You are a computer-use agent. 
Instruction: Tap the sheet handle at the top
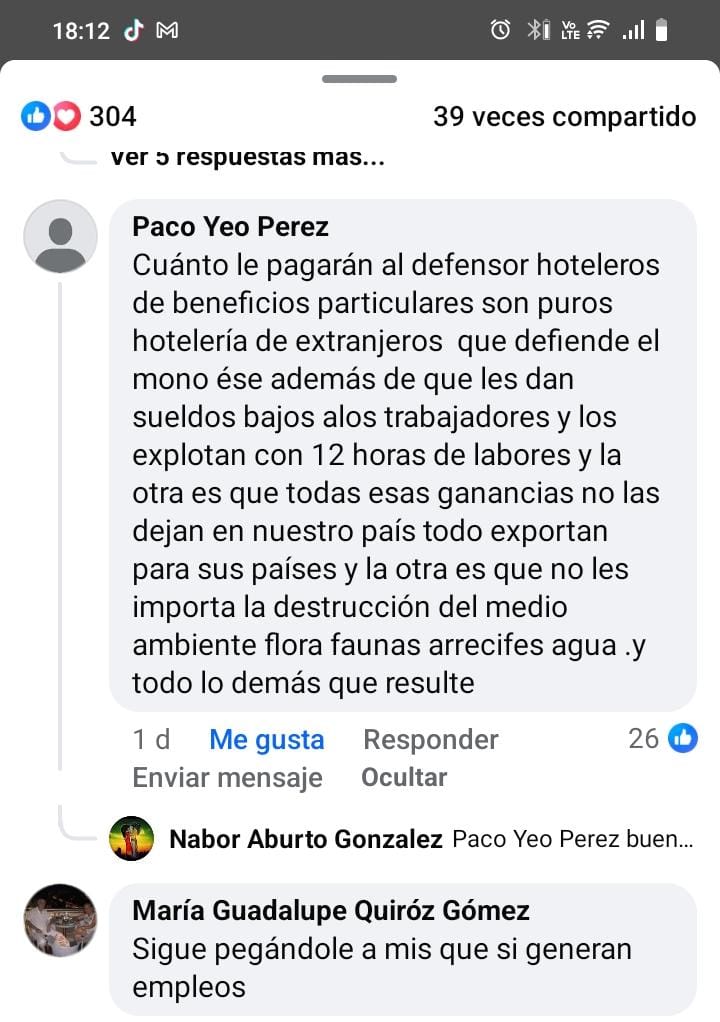[359, 79]
